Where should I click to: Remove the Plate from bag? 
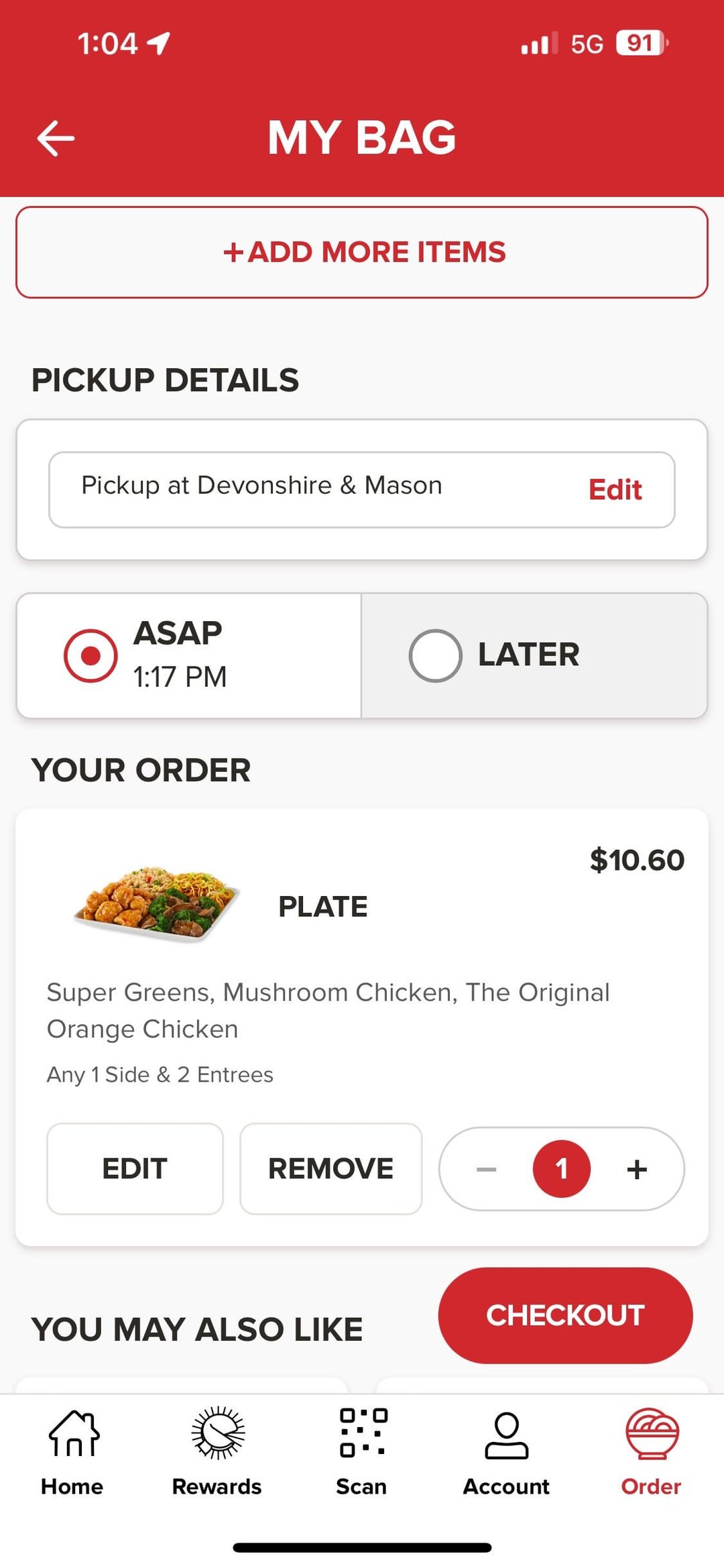click(x=331, y=1169)
